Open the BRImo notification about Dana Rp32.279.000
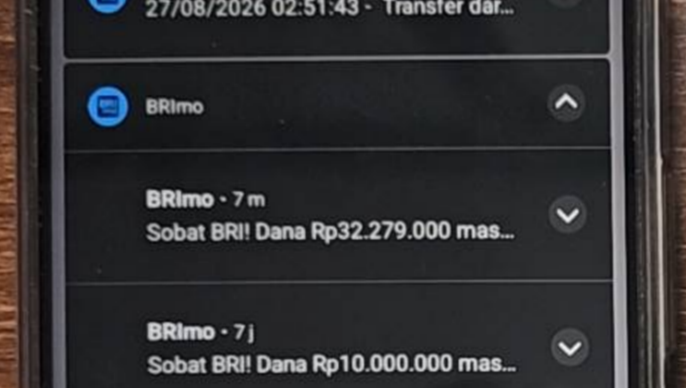Viewport: 686px width, 388px height. tap(338, 217)
